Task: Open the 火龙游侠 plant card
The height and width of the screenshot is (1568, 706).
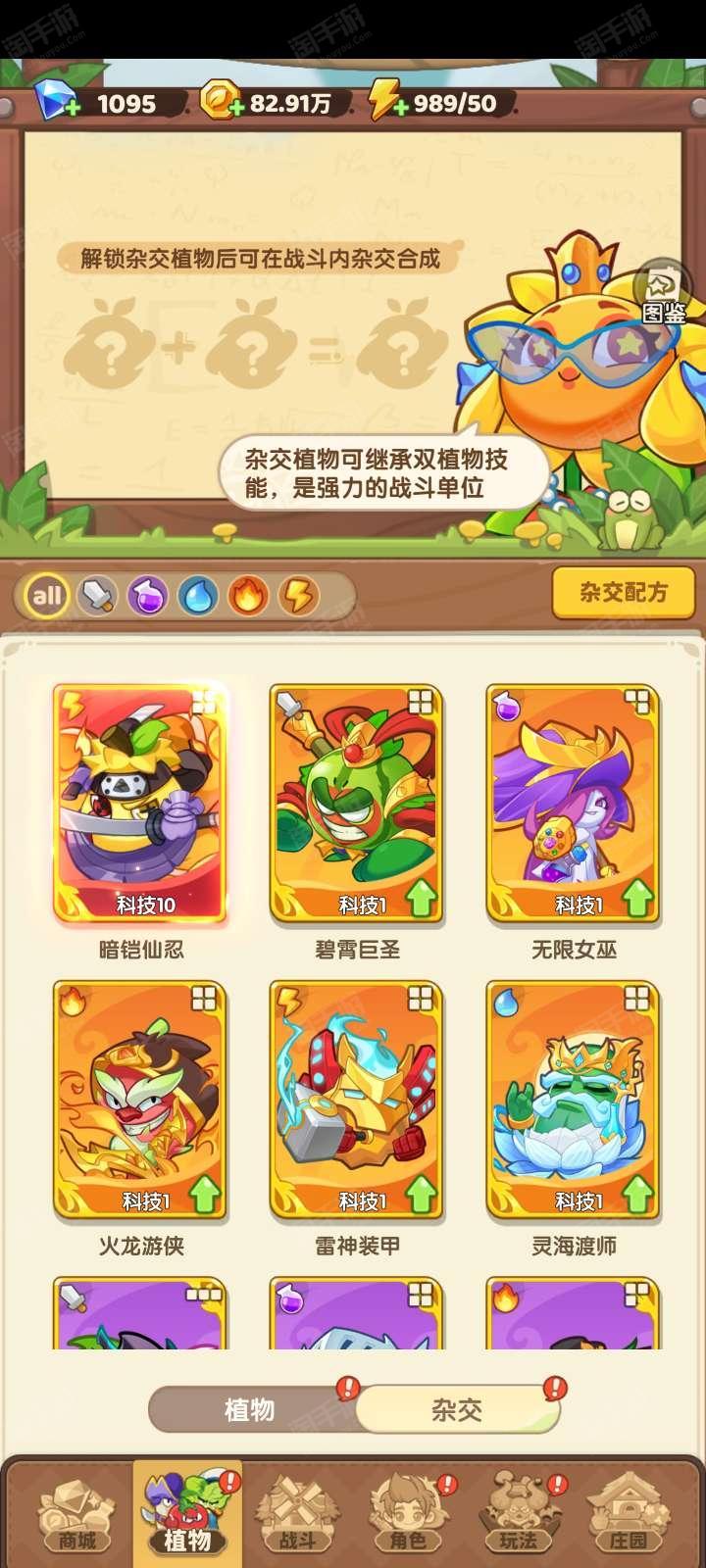Action: tap(141, 1101)
